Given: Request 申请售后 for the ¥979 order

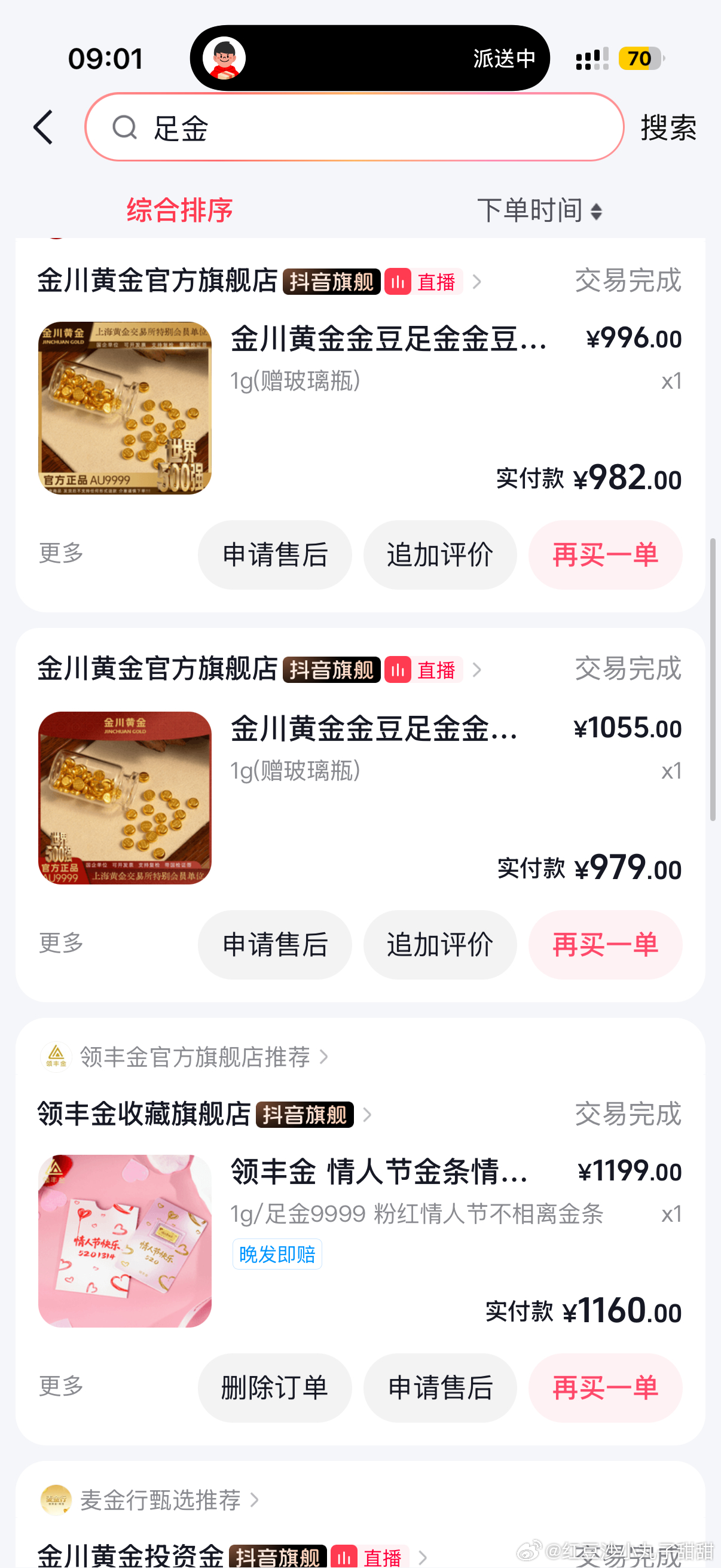Looking at the screenshot, I should (x=274, y=945).
